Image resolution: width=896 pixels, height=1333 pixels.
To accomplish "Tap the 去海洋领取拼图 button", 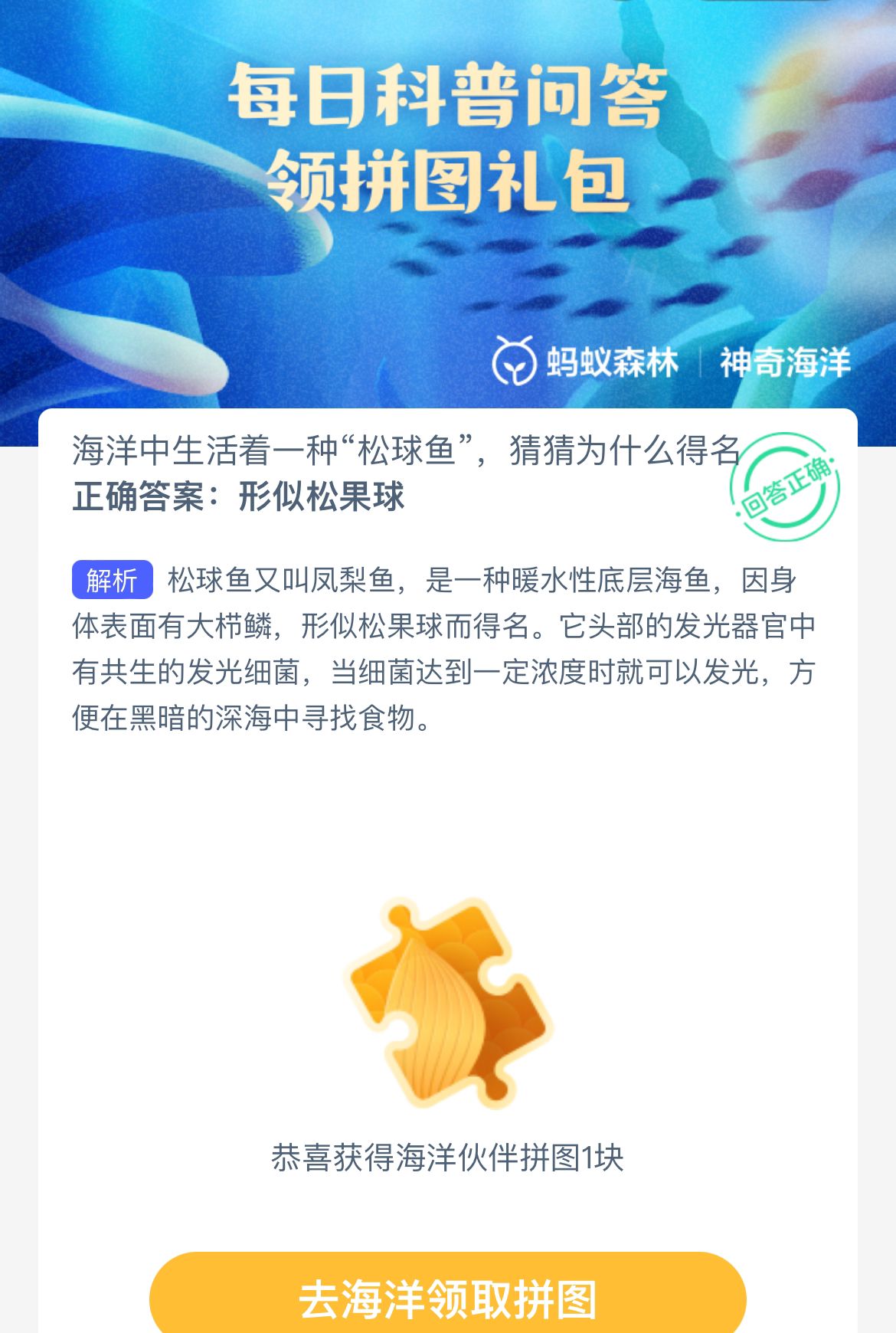I will pos(448,1296).
